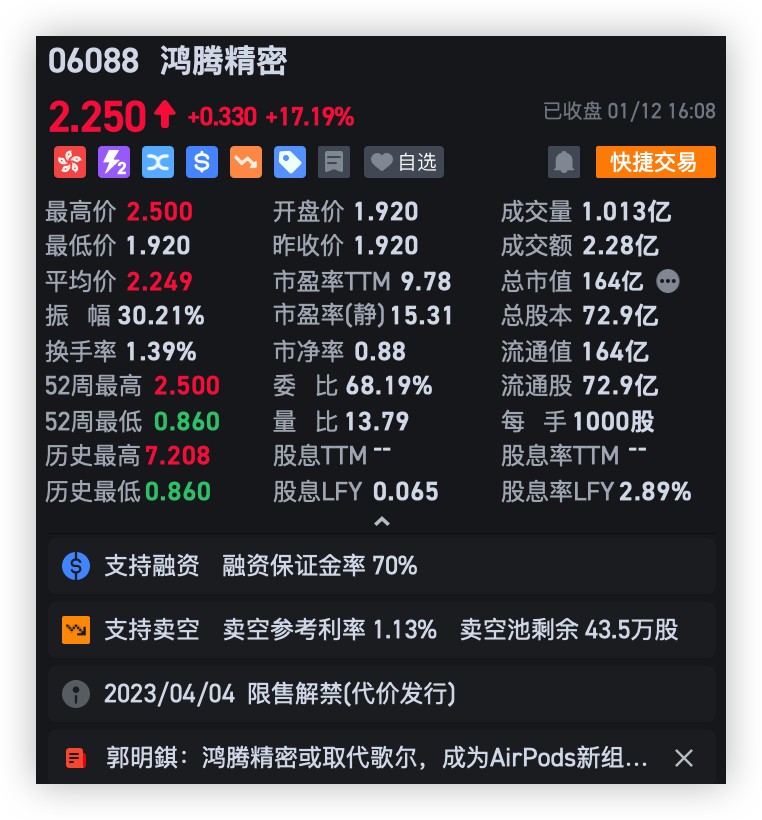Tap the orange short-selling icon

[x=245, y=162]
